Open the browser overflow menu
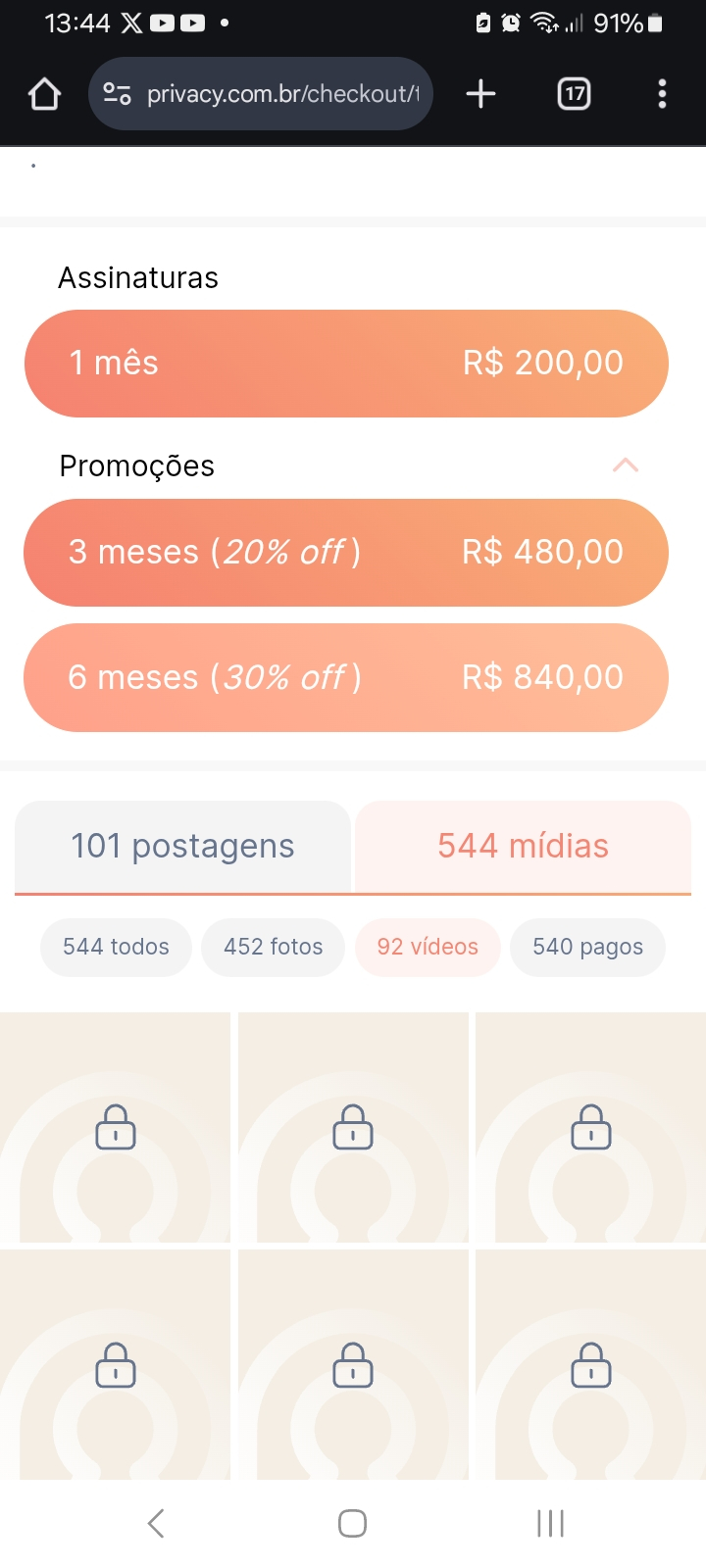The height and width of the screenshot is (1568, 706). coord(662,94)
